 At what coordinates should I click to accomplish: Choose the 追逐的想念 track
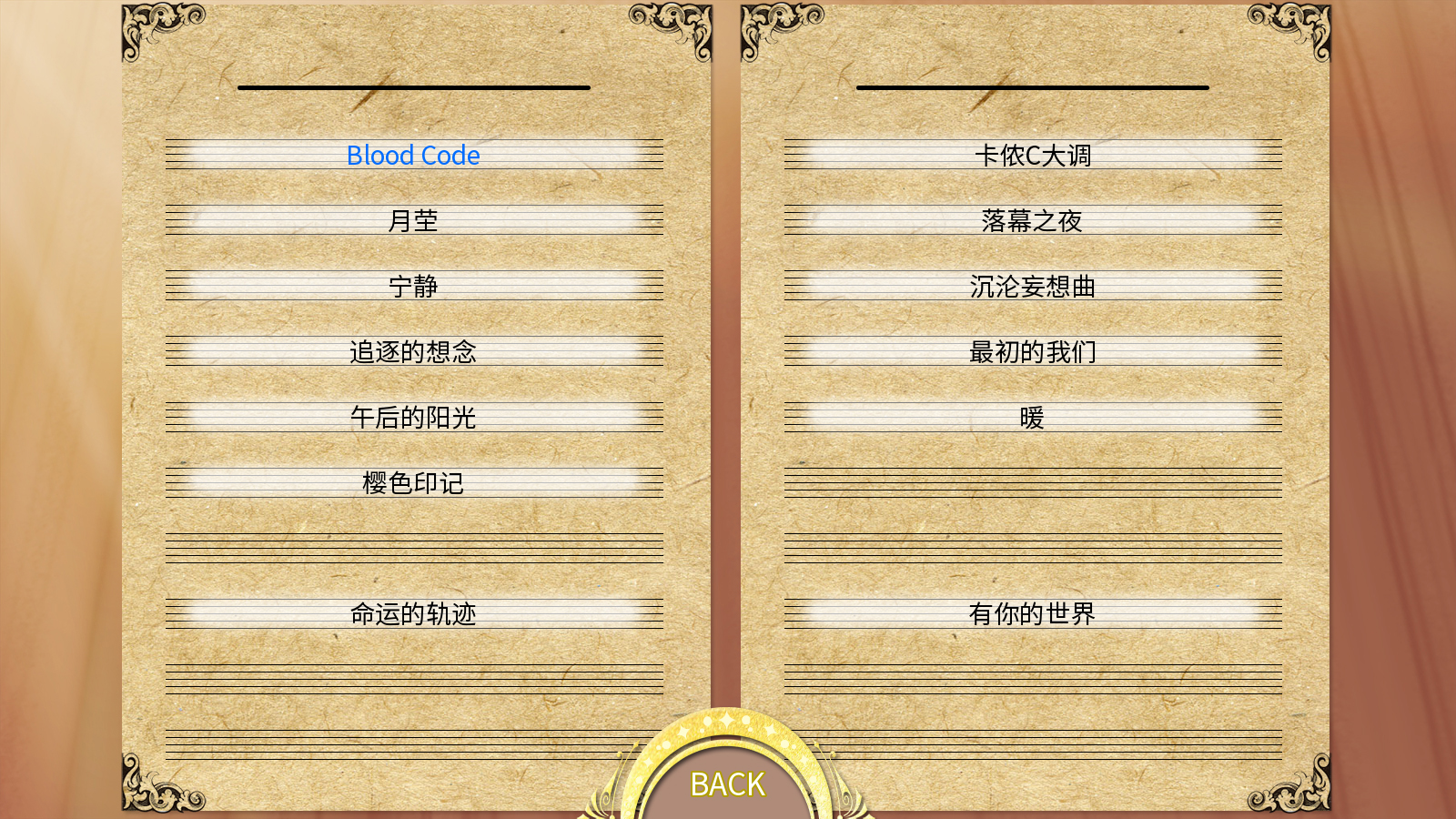tap(413, 352)
